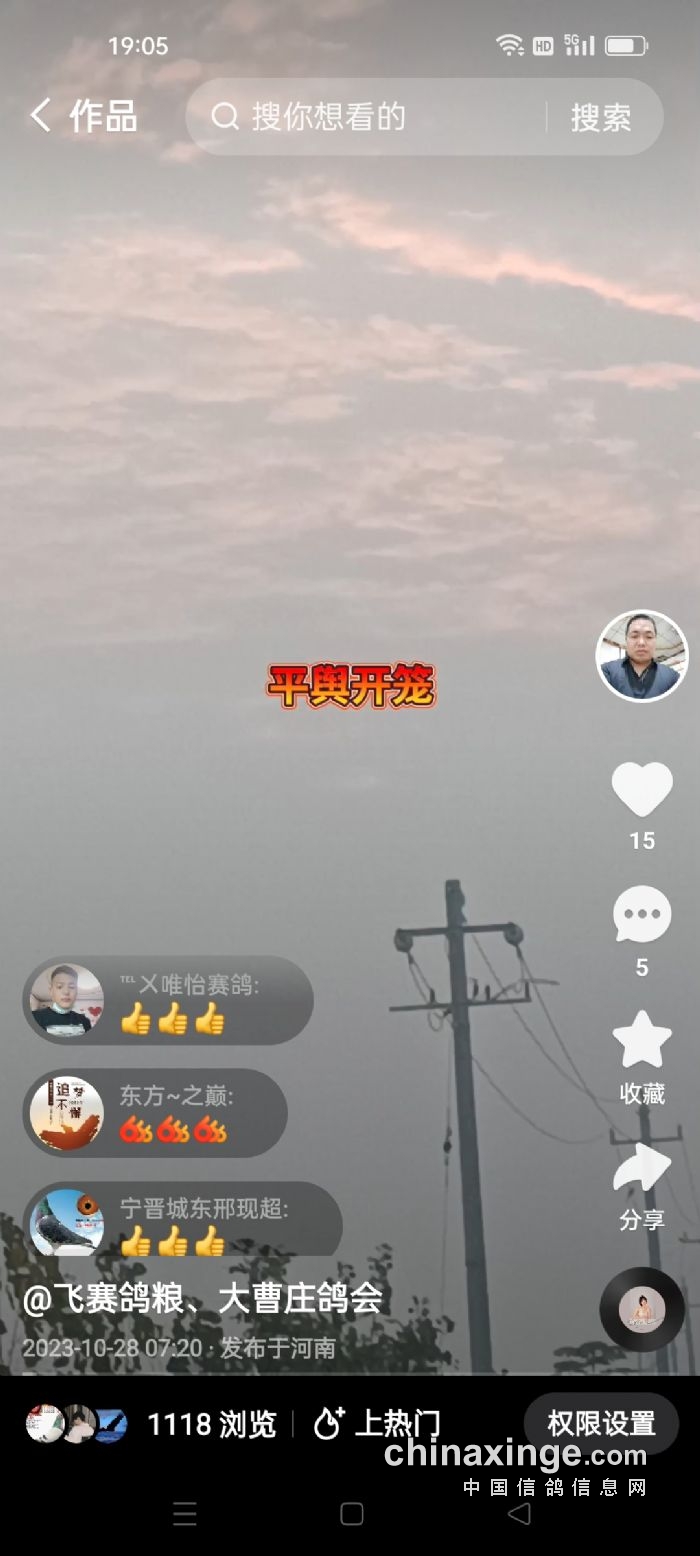Image resolution: width=700 pixels, height=1556 pixels.
Task: Boost the video with 上热门
Action: (377, 1423)
